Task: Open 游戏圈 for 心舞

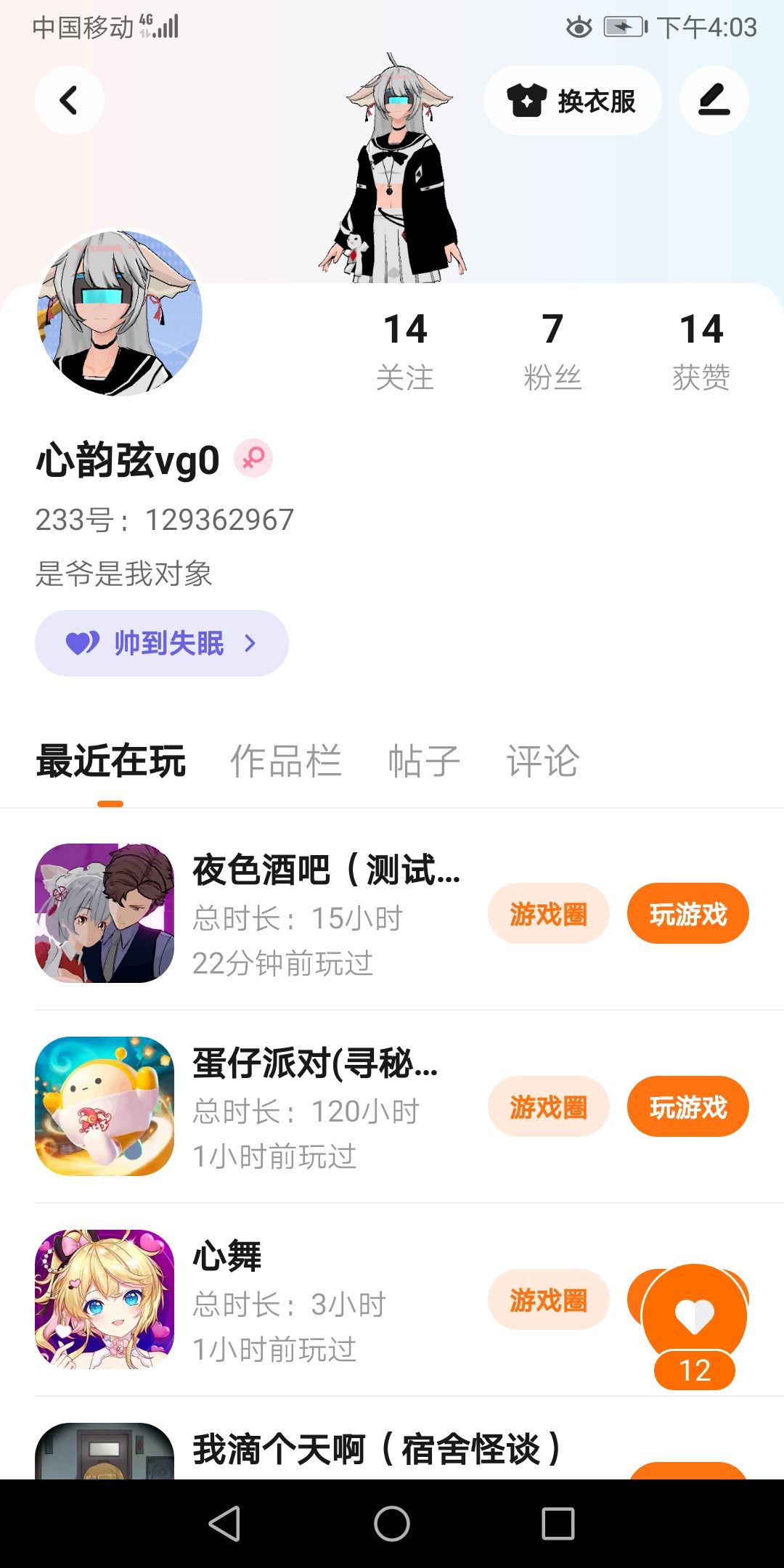Action: click(x=548, y=1300)
